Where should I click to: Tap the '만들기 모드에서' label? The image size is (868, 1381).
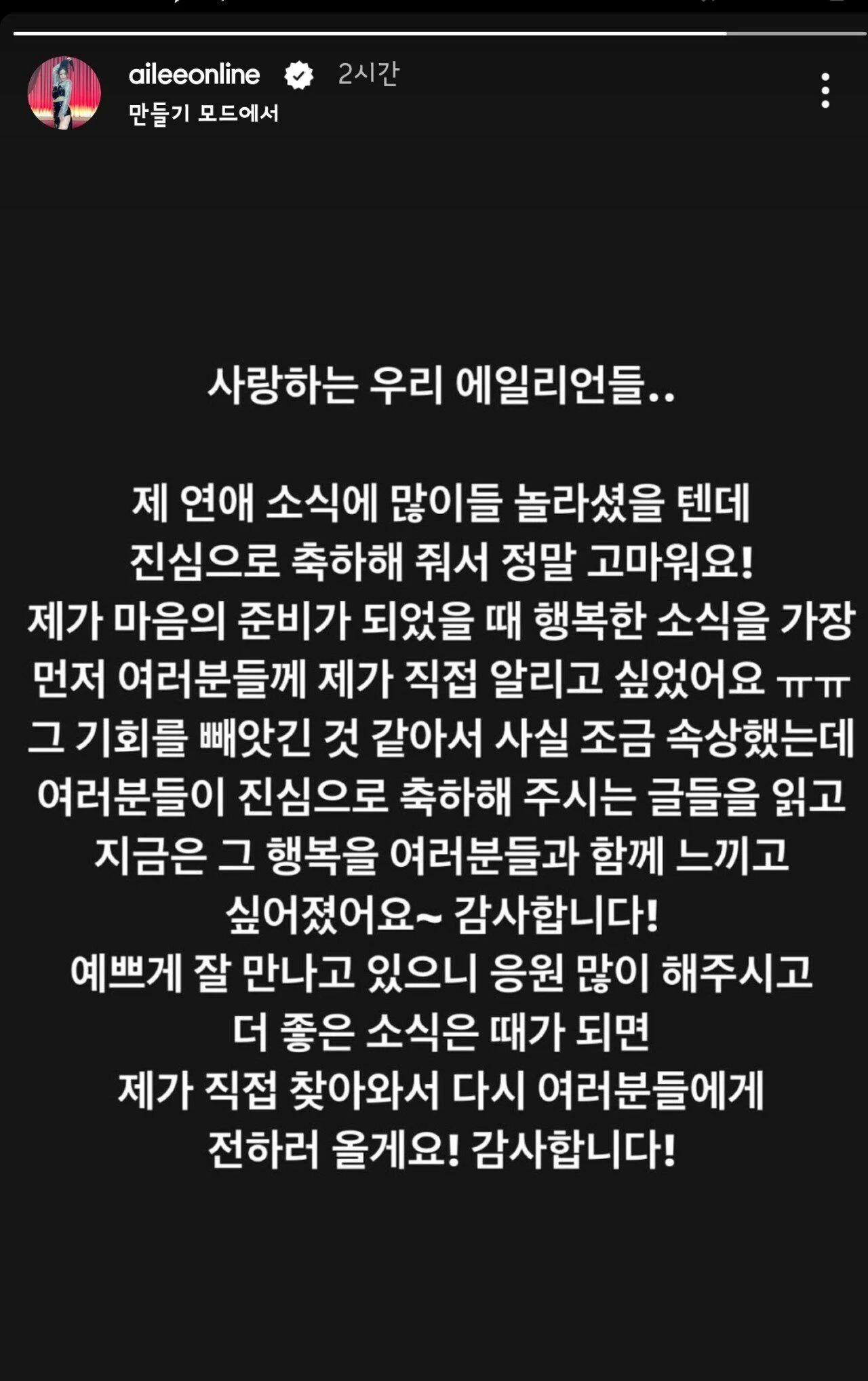click(x=203, y=113)
